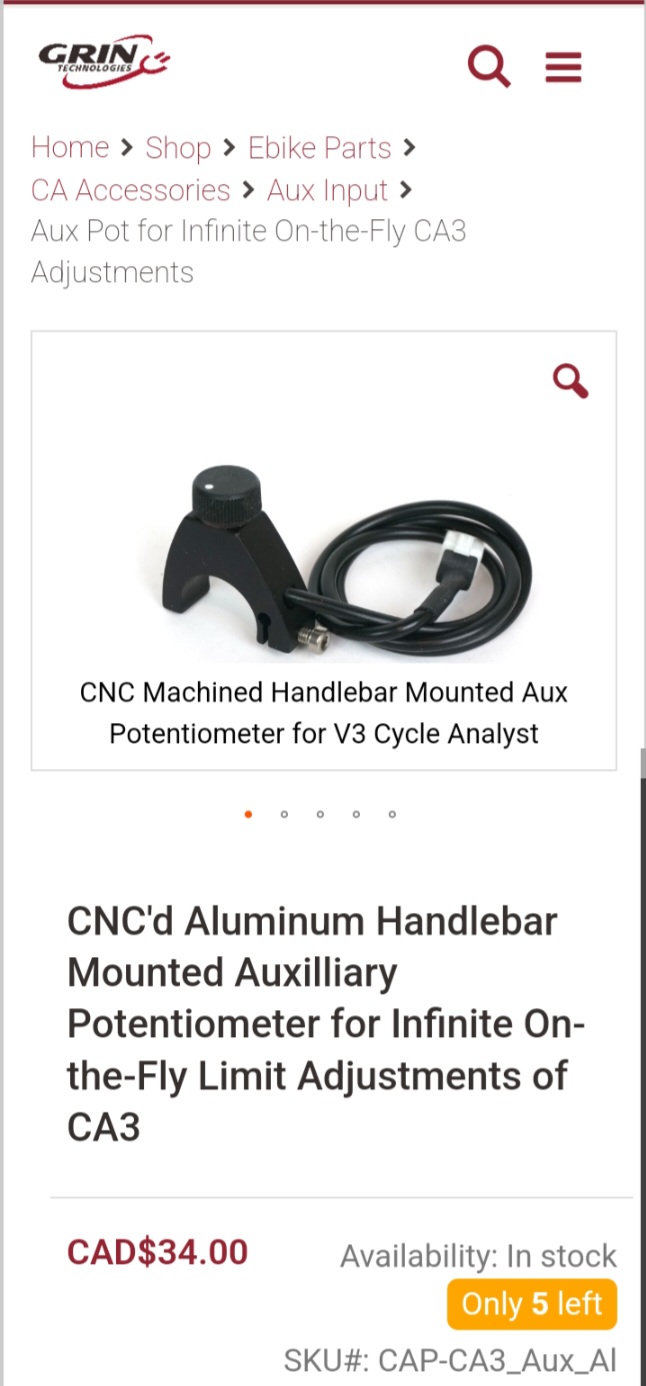This screenshot has height=1386, width=646.
Task: Go to Ebike Parts breadcrumb
Action: tap(319, 148)
